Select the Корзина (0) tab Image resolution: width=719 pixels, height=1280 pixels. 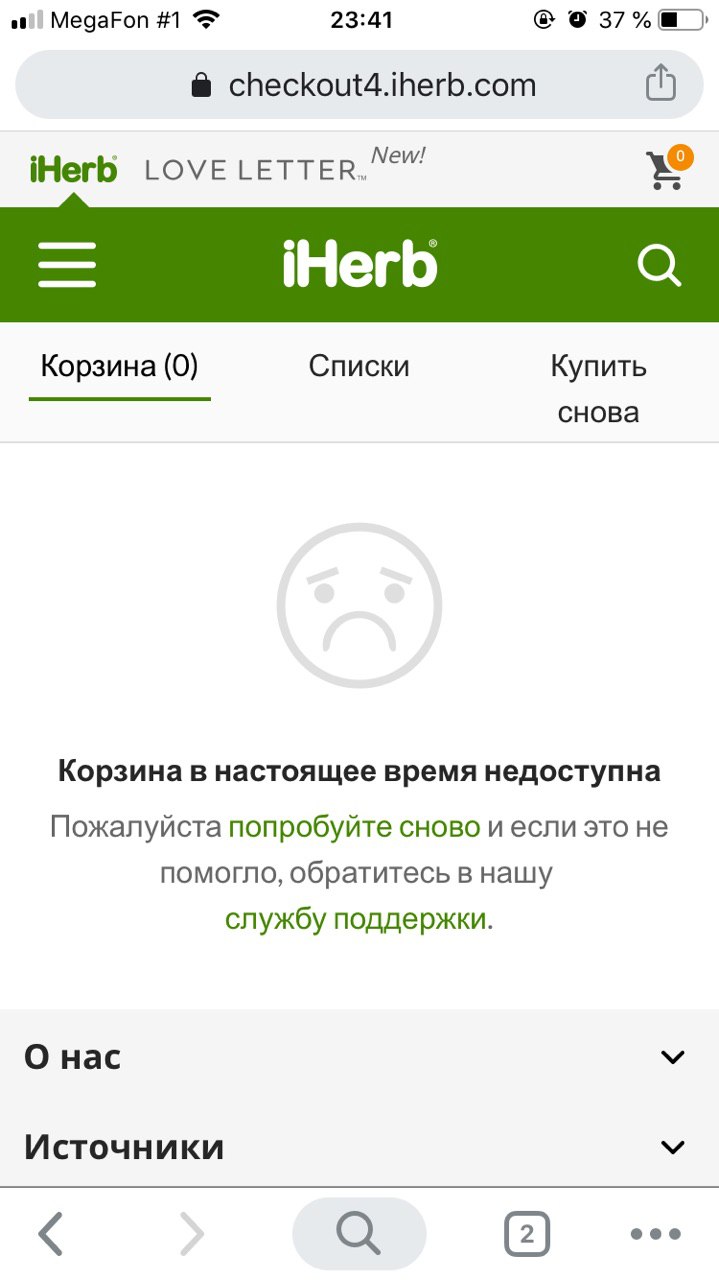pos(119,366)
